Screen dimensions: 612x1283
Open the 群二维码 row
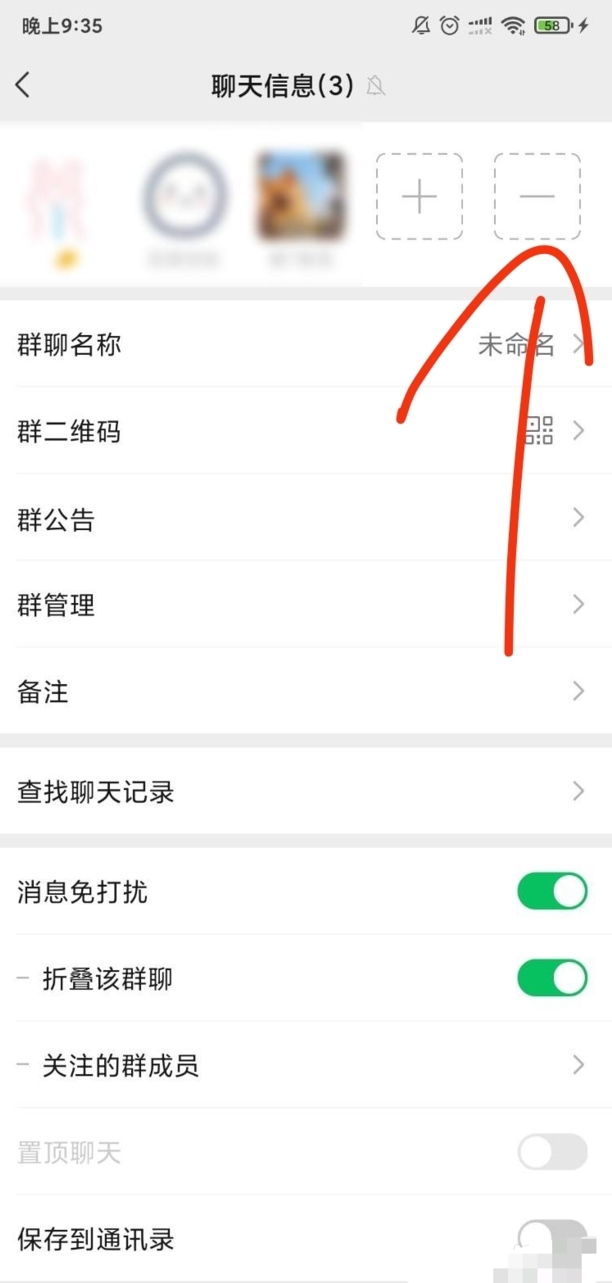click(x=306, y=431)
